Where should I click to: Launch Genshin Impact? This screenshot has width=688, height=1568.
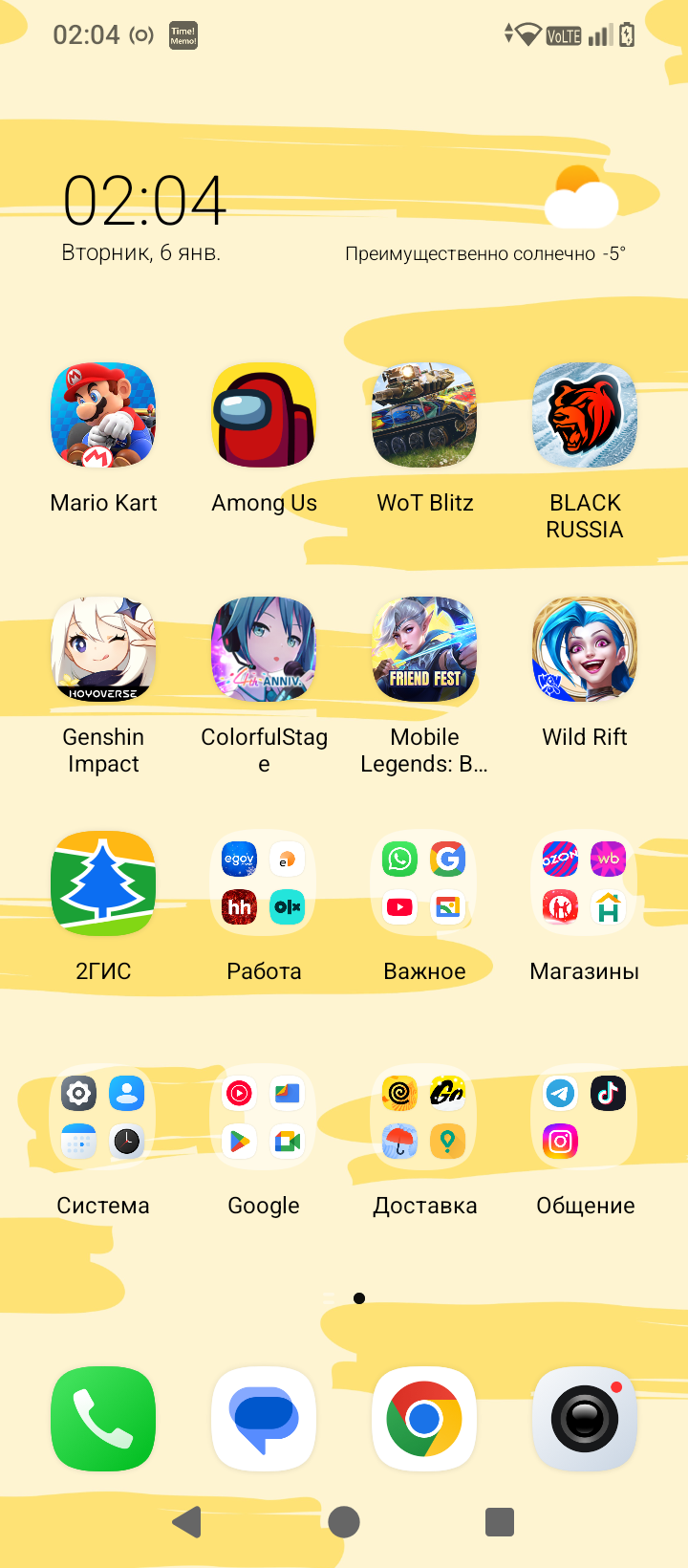point(103,649)
